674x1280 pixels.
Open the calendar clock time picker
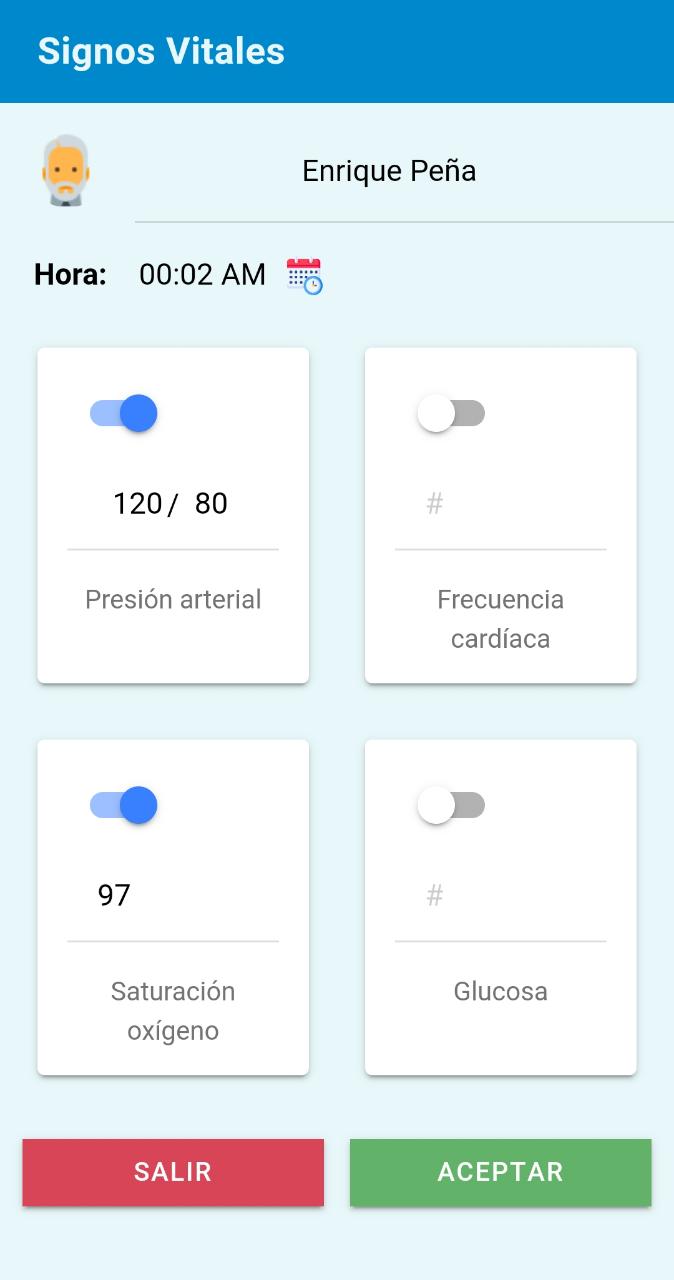pos(304,276)
